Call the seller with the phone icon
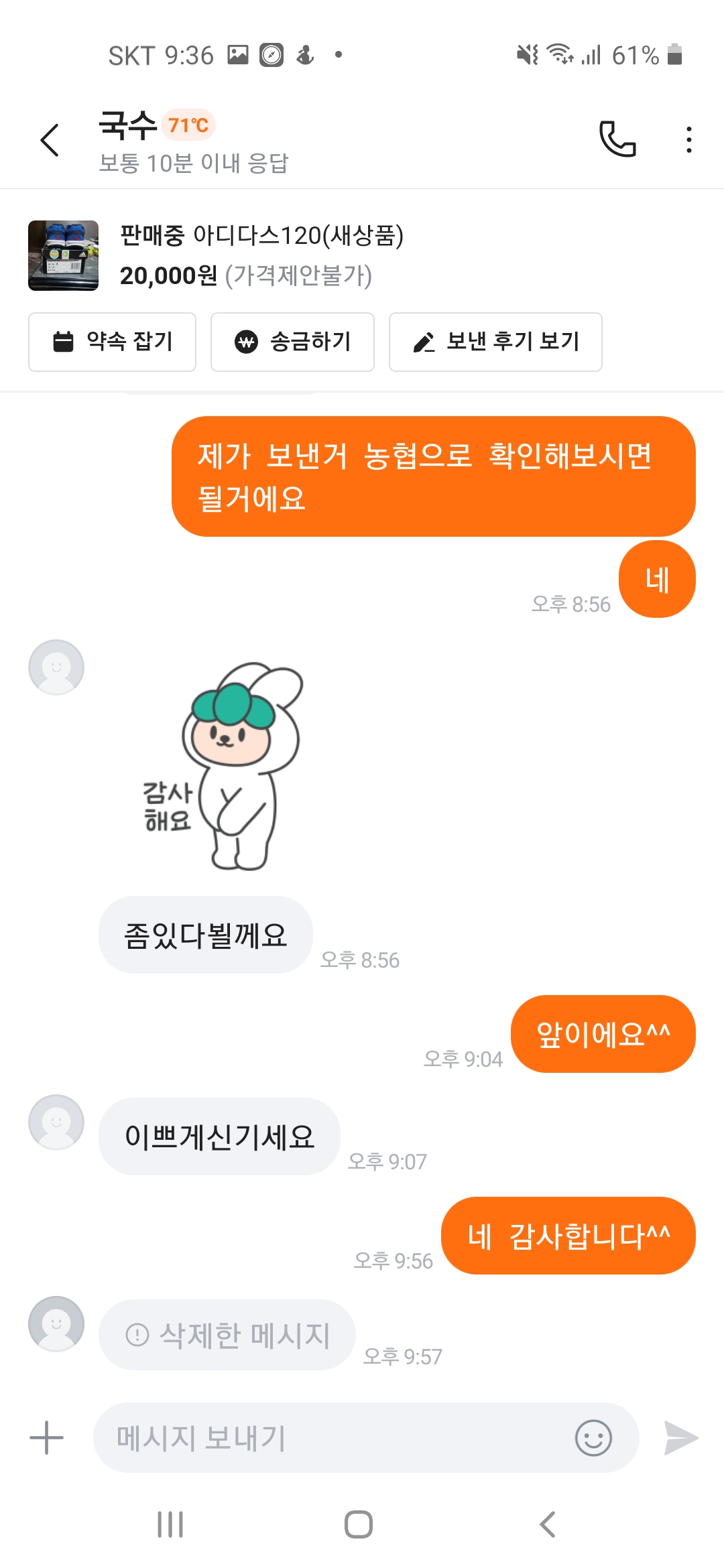The image size is (724, 1568). [617, 139]
